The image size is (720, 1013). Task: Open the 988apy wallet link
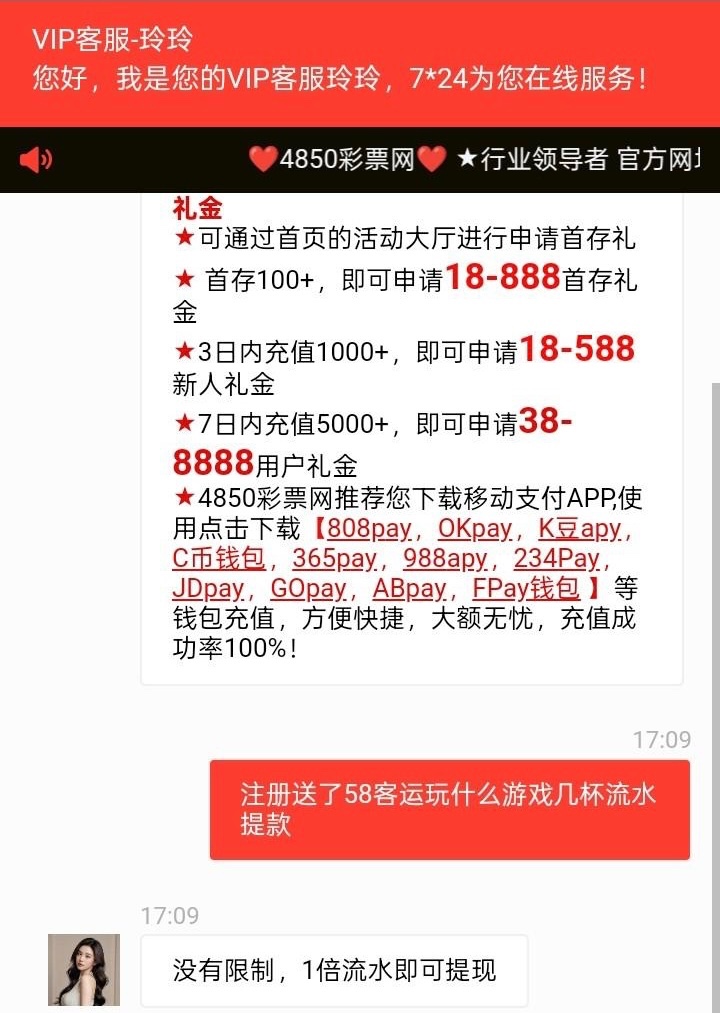coord(446,558)
